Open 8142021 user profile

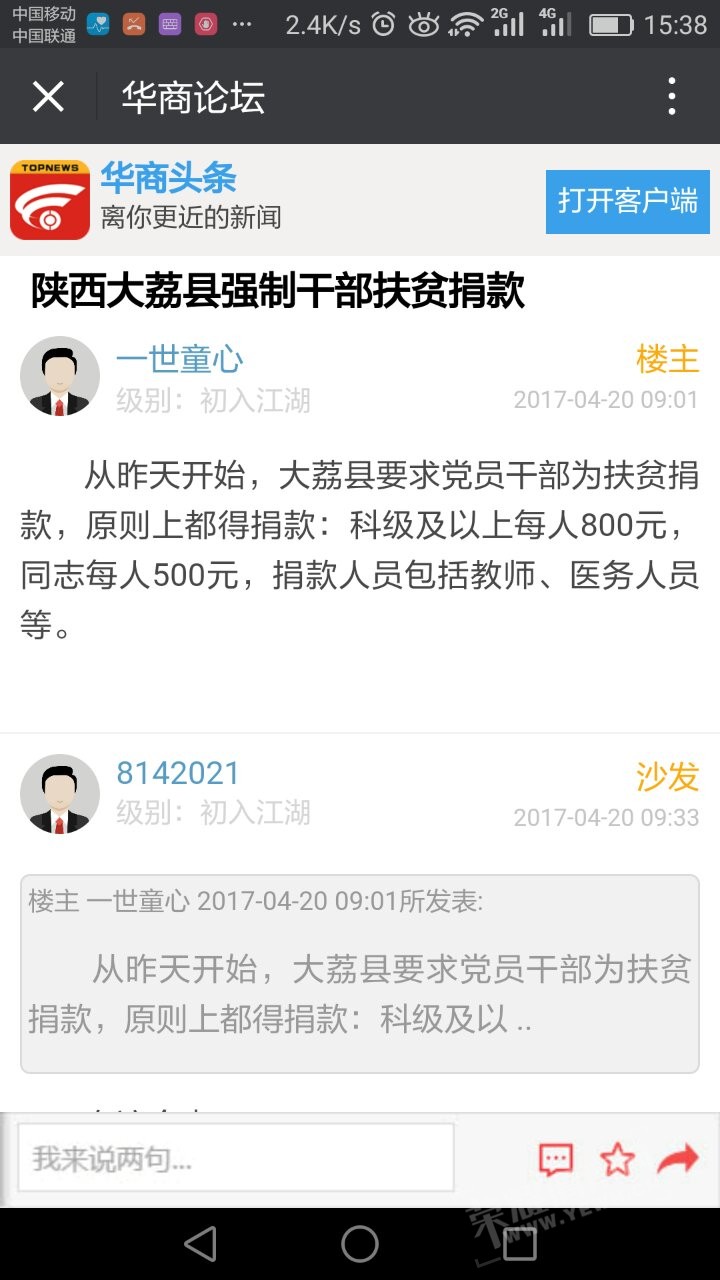tap(178, 773)
